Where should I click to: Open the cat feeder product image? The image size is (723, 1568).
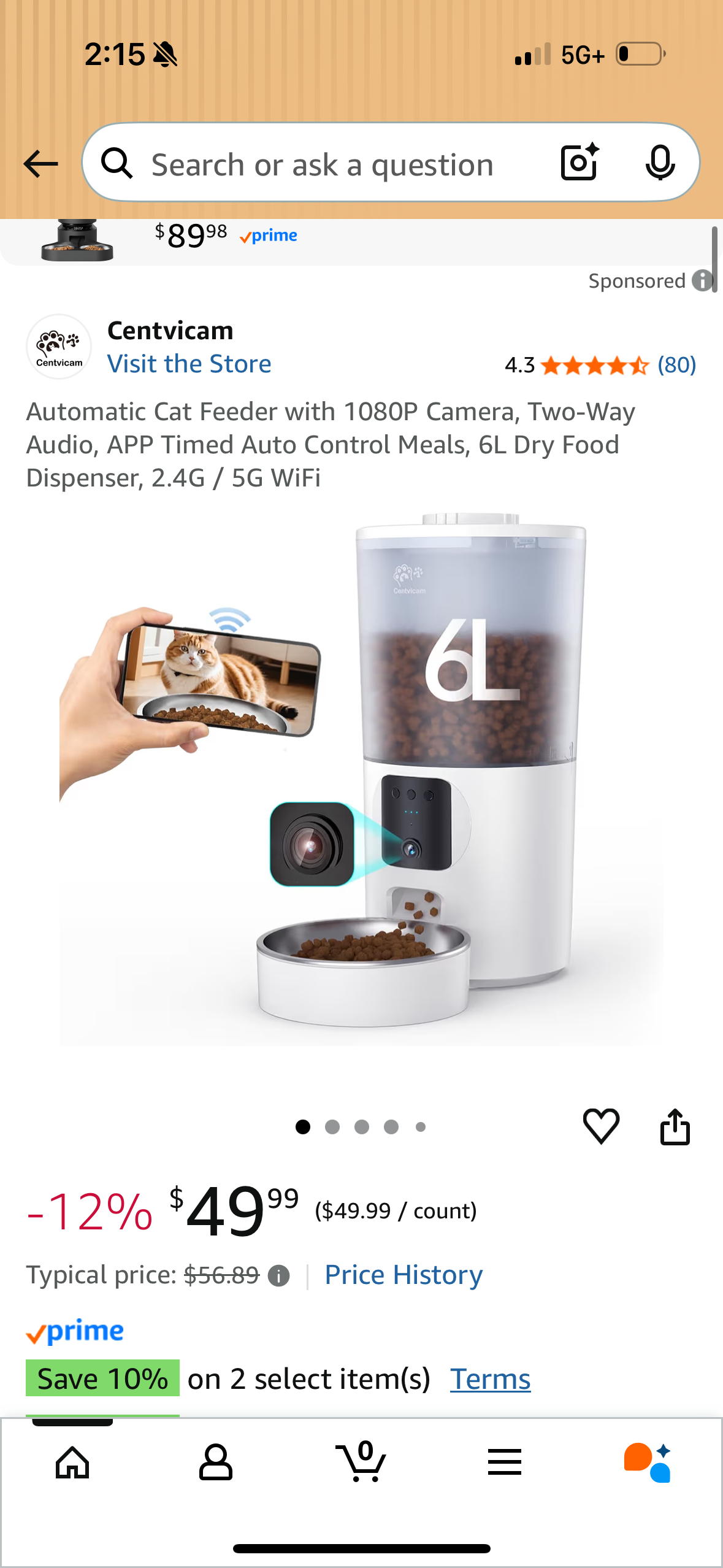click(362, 779)
